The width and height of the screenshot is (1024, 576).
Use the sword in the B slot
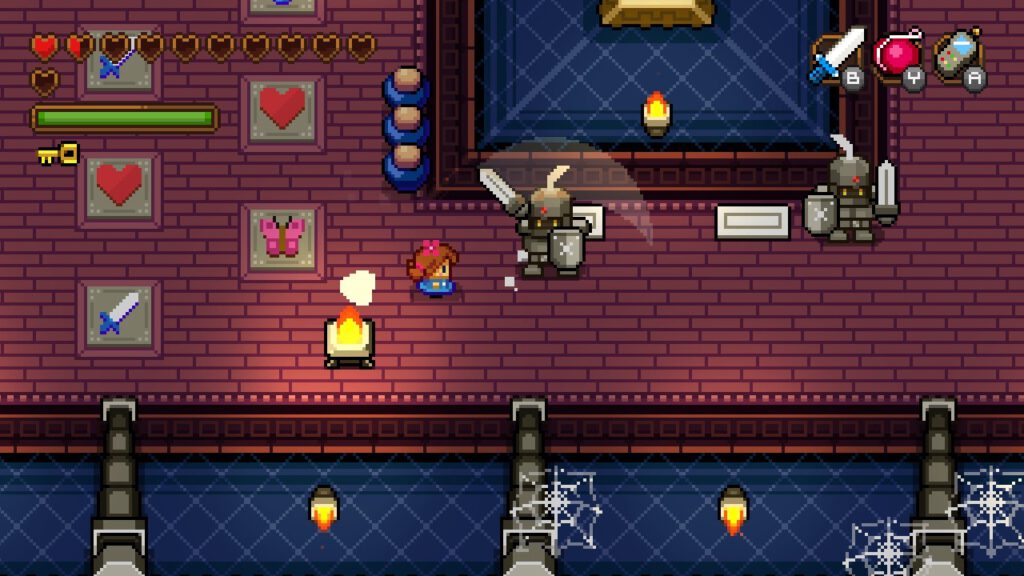(838, 57)
